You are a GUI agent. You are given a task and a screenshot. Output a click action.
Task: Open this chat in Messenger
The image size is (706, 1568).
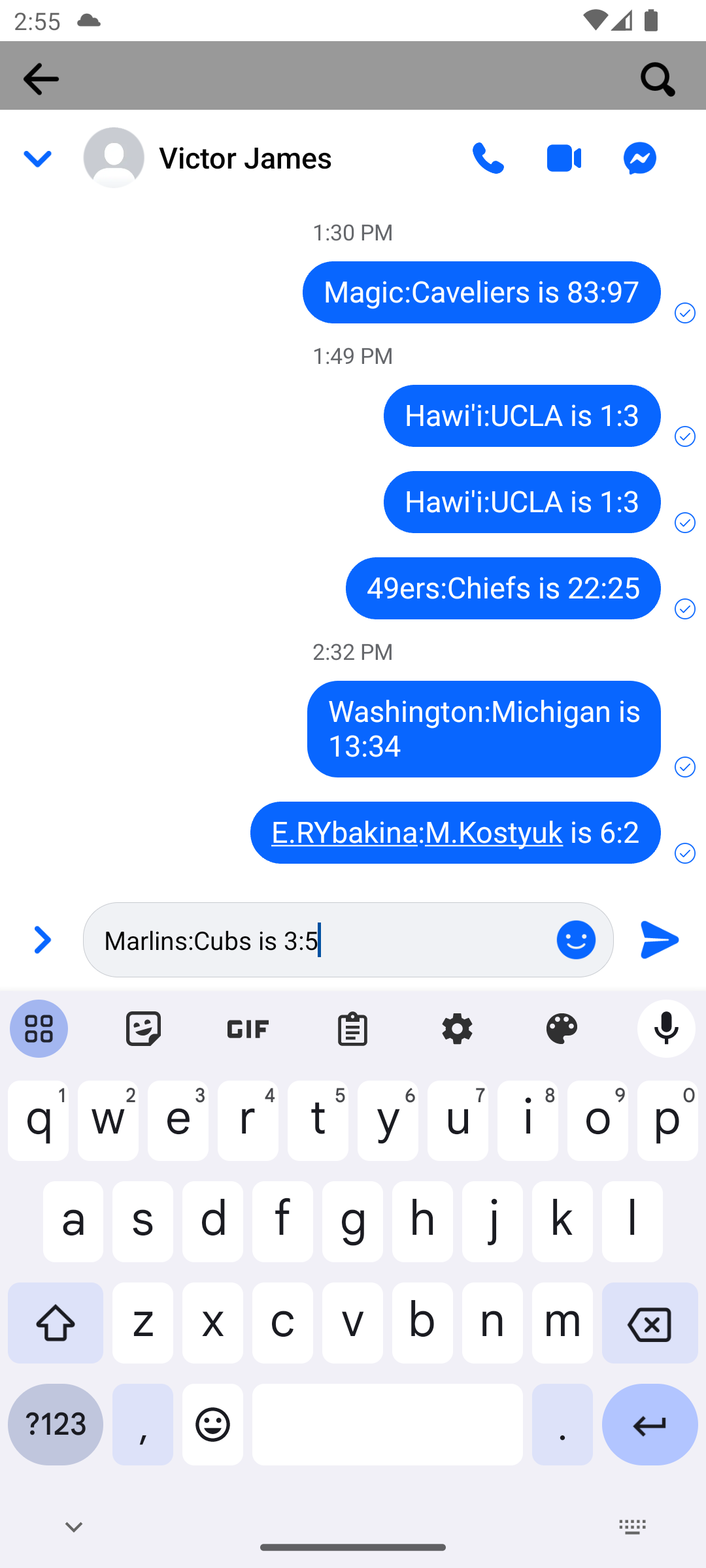pyautogui.click(x=639, y=158)
